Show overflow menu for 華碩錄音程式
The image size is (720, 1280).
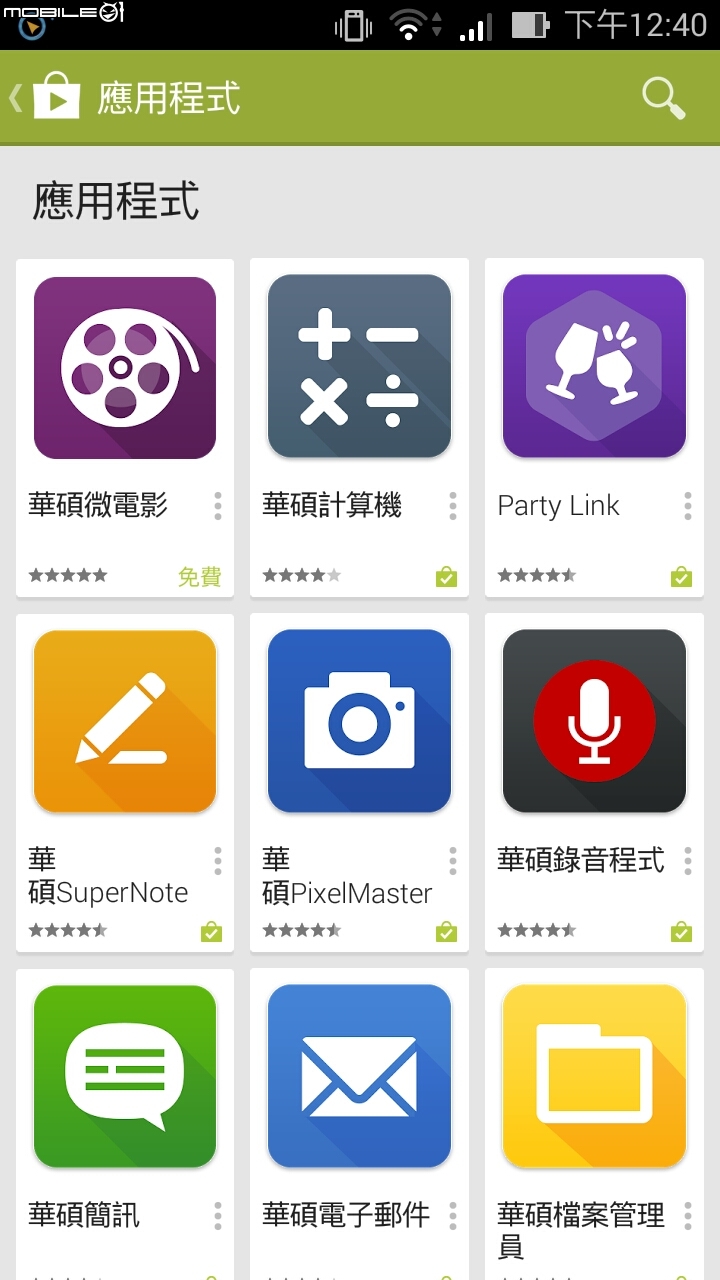688,861
